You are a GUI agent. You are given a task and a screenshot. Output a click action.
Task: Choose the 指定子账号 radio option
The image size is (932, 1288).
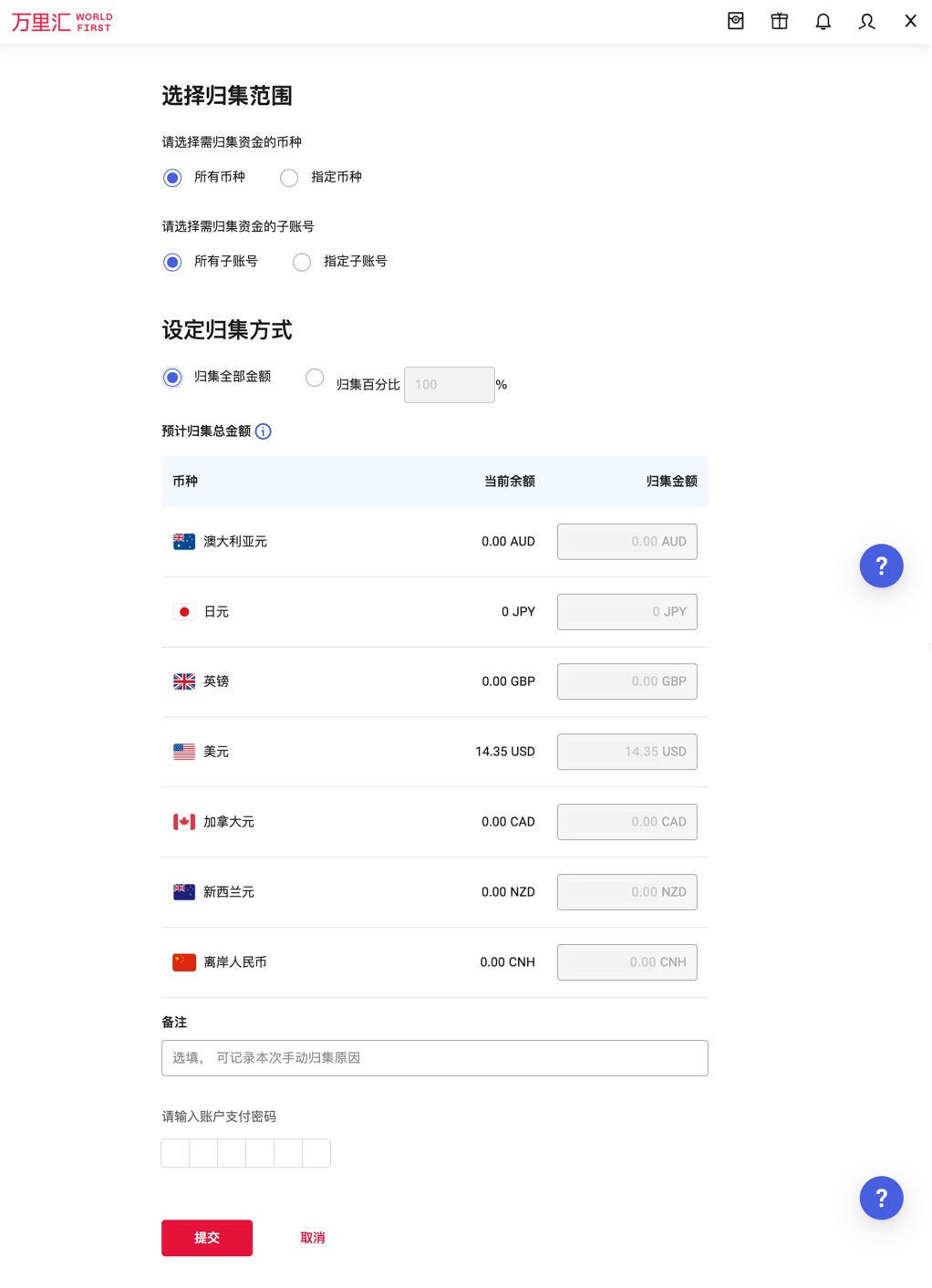(302, 263)
